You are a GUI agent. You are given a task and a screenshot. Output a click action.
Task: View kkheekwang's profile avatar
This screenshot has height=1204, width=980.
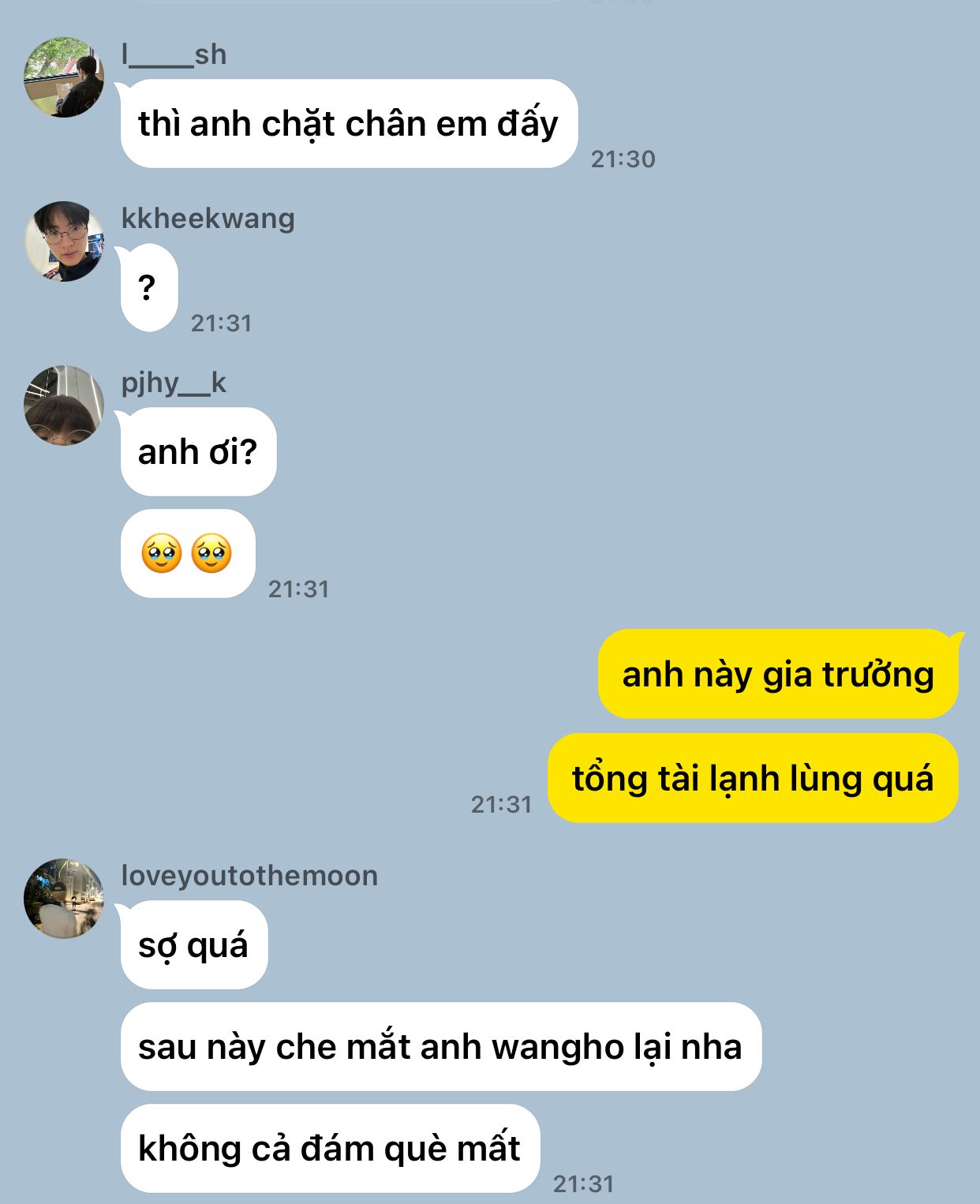pos(64,241)
